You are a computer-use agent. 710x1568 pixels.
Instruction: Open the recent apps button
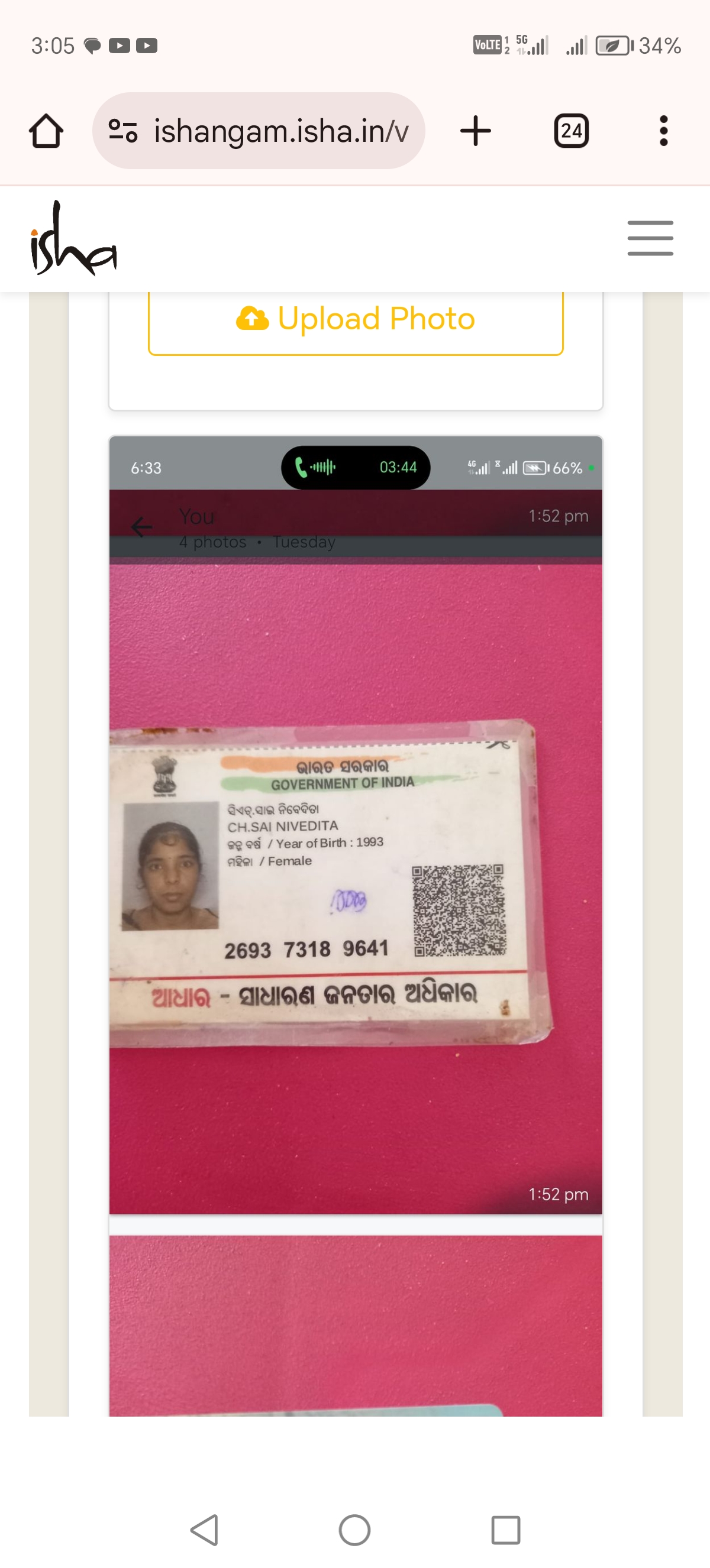point(505,1530)
